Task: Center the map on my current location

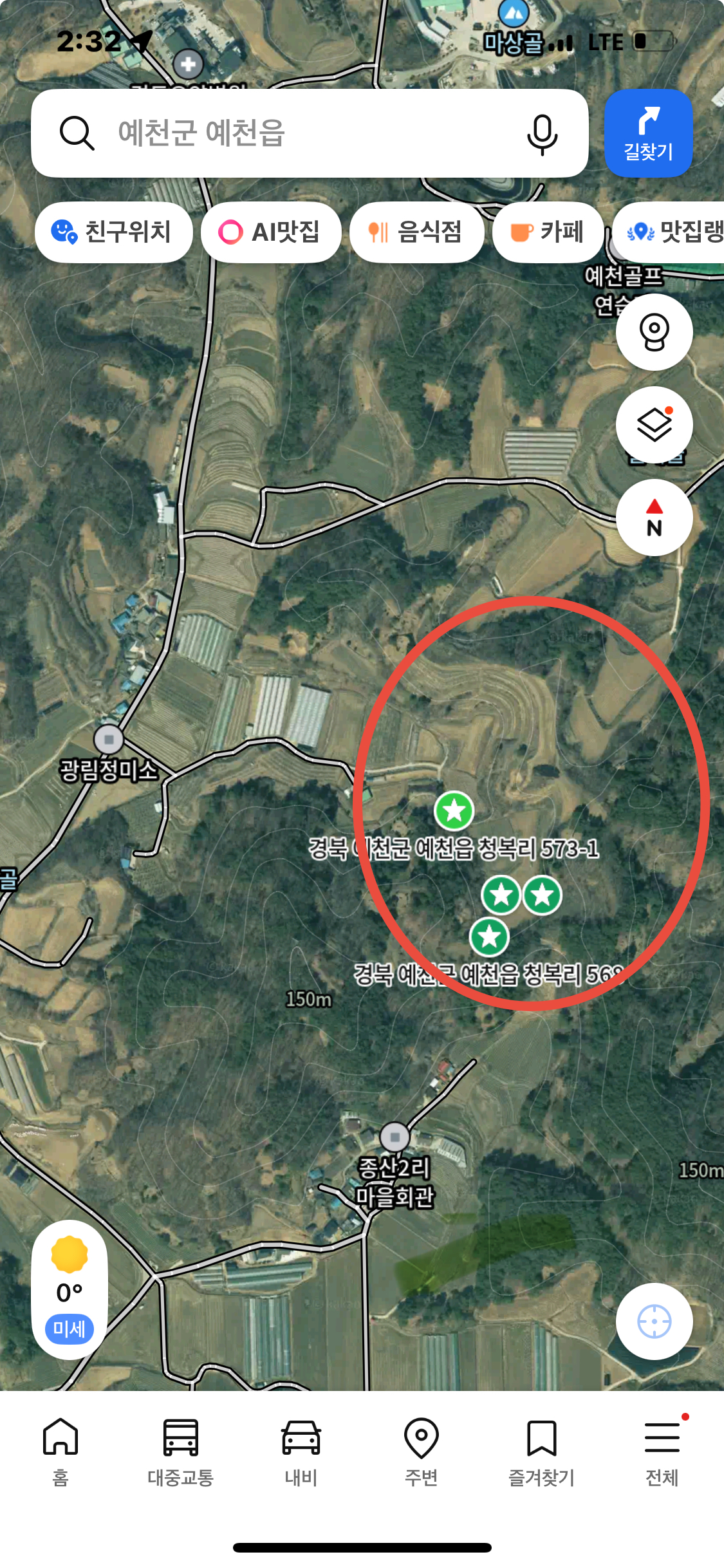Action: (654, 1321)
